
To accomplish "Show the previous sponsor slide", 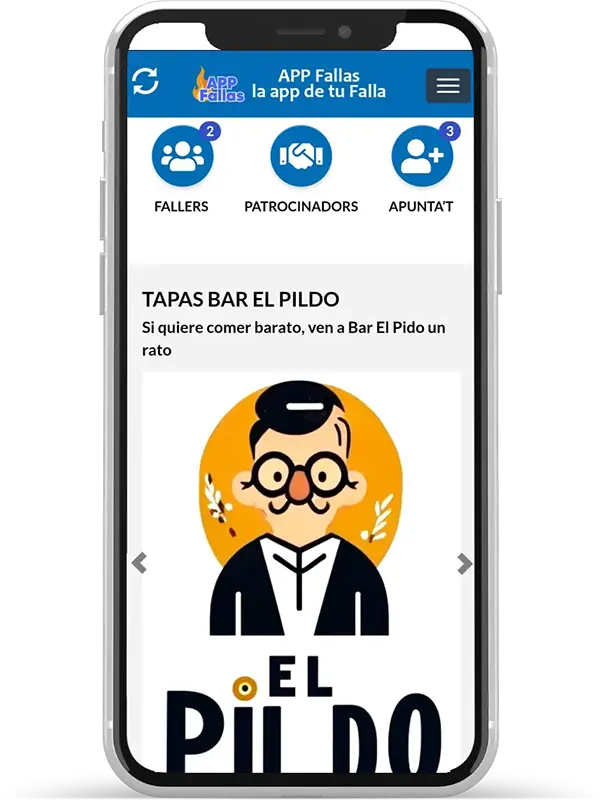I will (x=139, y=563).
